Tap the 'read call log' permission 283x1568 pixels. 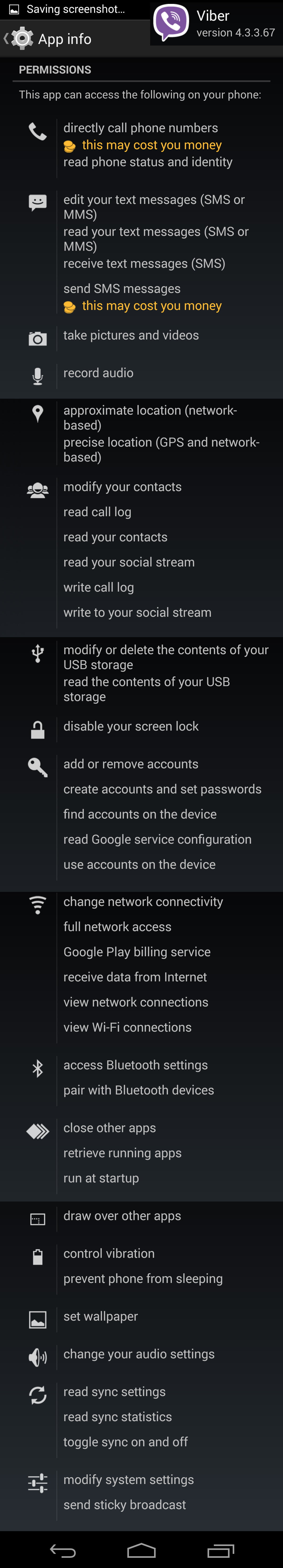(97, 512)
